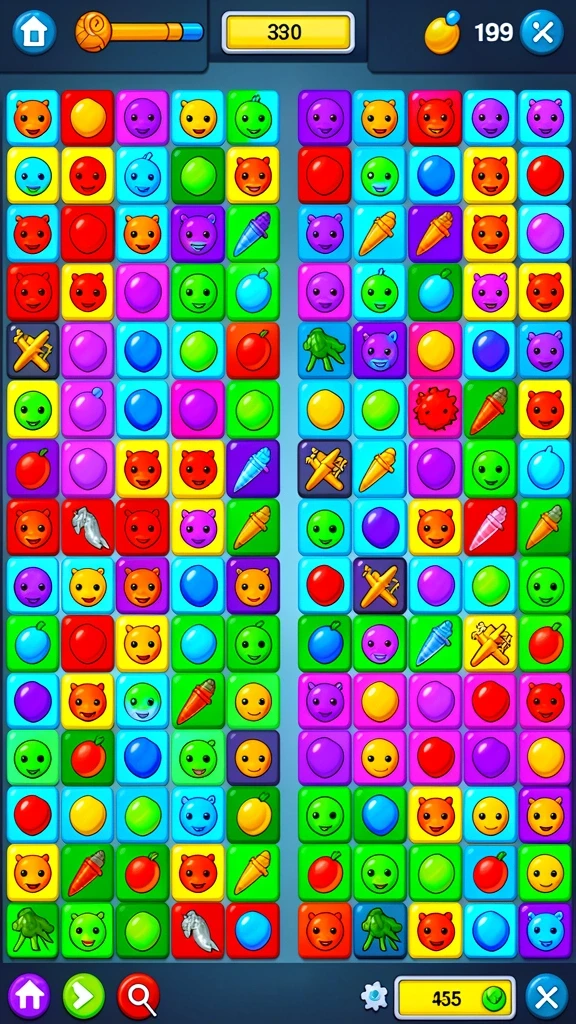Tap the yellow 455 coin button
The height and width of the screenshot is (1024, 576).
[455, 998]
